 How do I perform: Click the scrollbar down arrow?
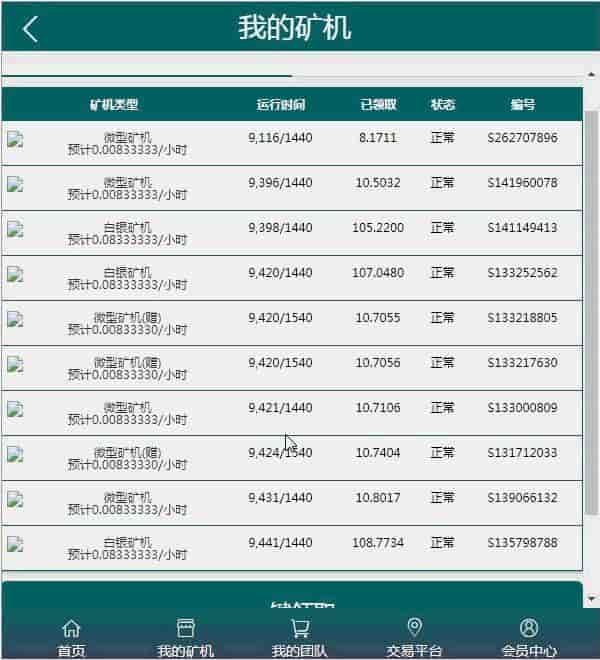pyautogui.click(x=591, y=598)
